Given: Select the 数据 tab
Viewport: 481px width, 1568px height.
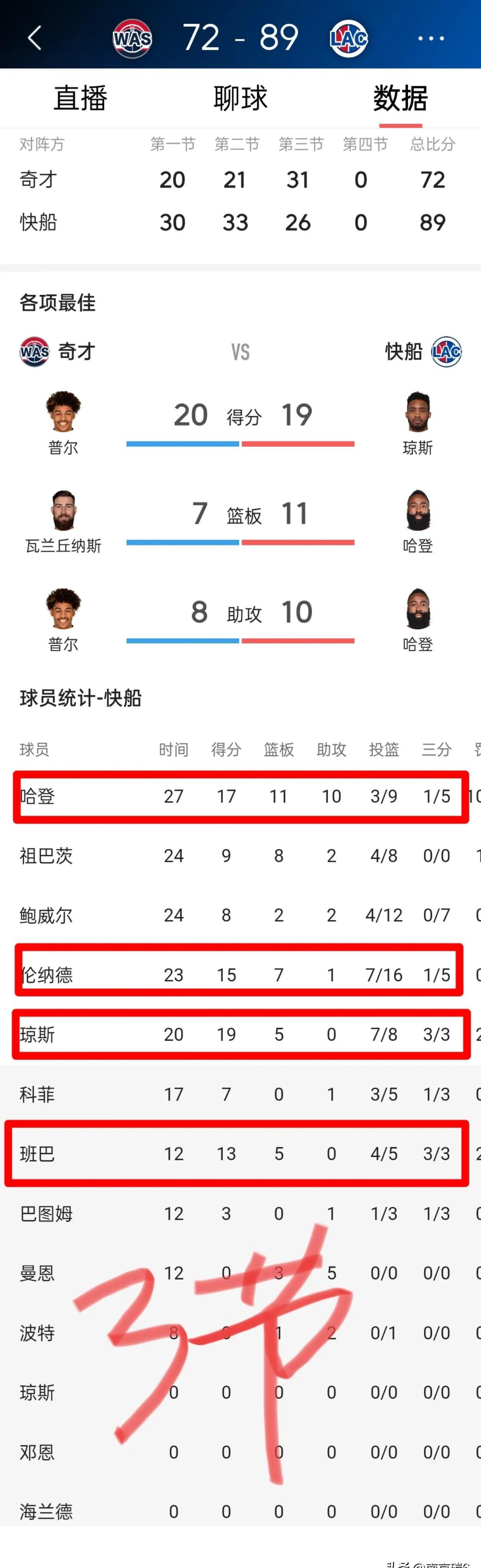Looking at the screenshot, I should click(400, 98).
